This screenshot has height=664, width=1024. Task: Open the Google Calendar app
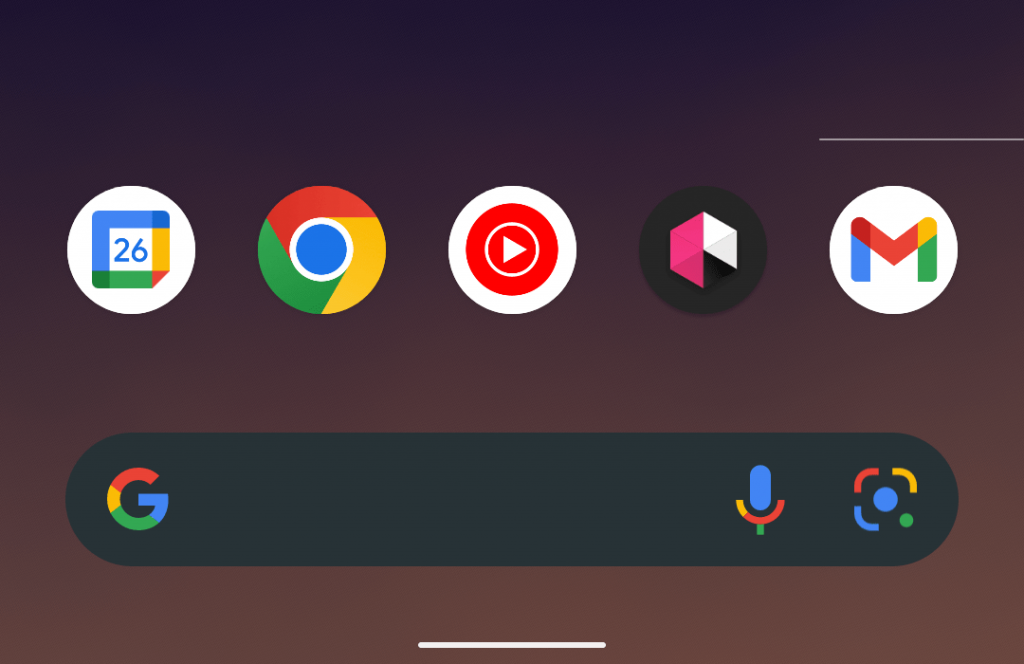[x=131, y=250]
